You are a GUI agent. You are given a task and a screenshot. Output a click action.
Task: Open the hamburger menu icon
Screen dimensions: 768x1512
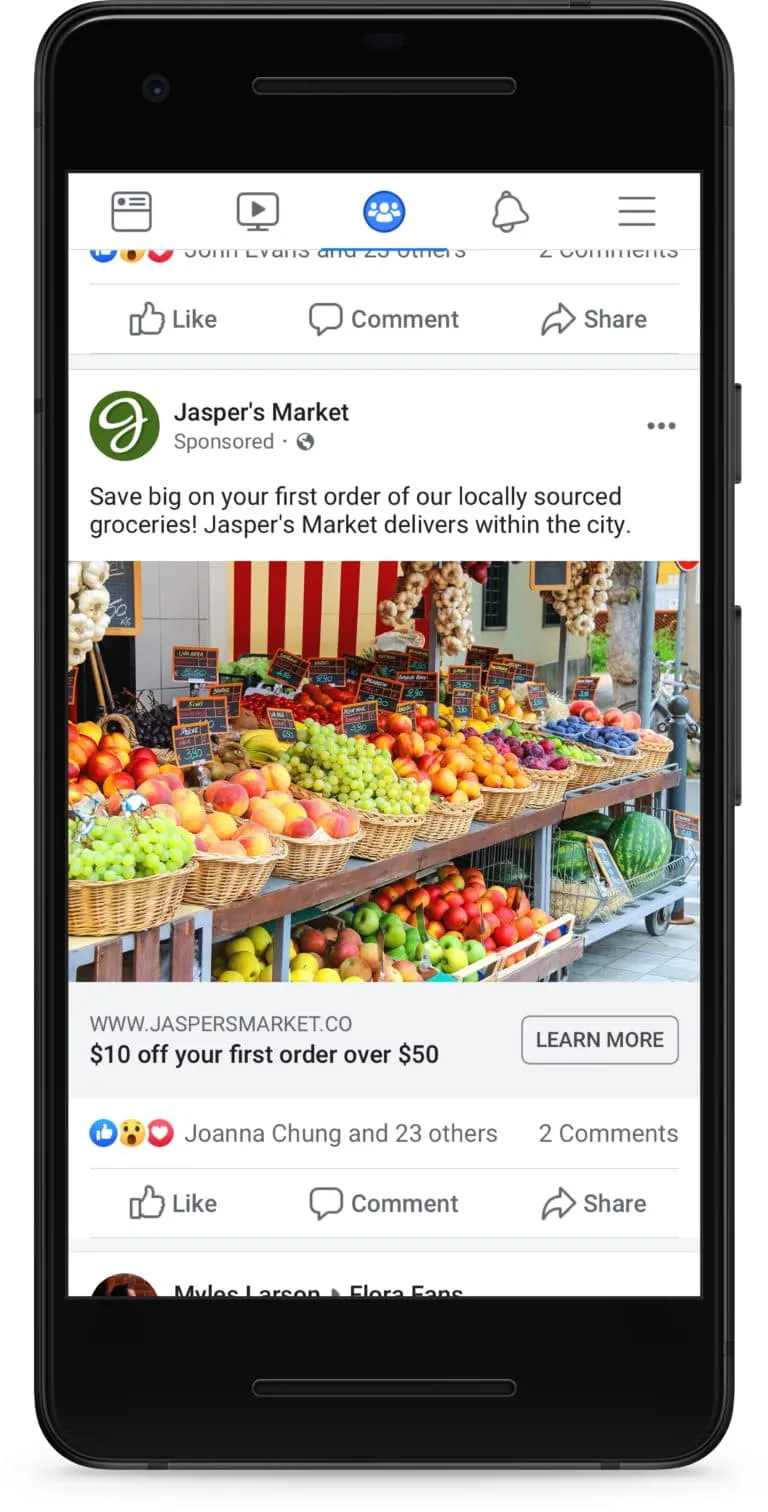(637, 211)
